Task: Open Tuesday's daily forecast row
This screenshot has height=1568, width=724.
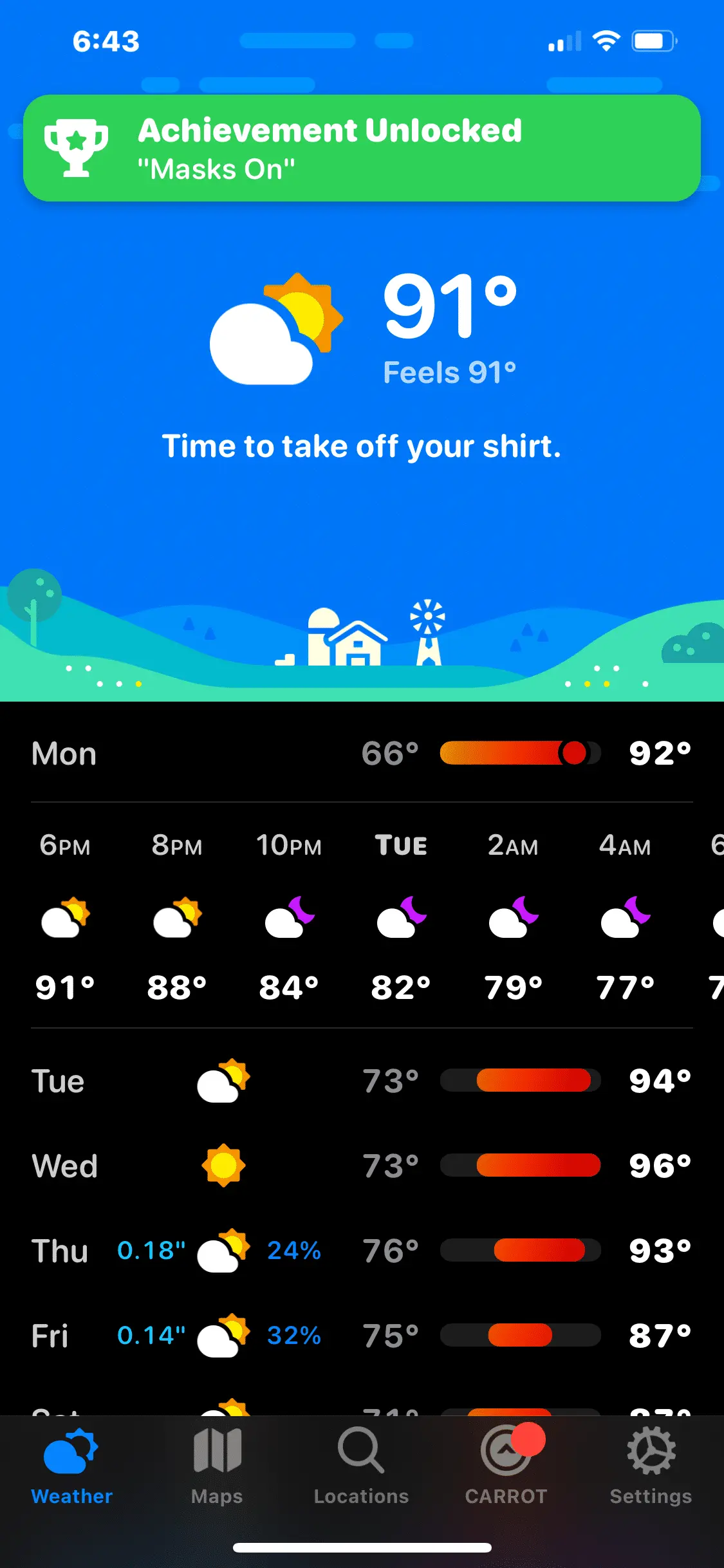Action: (362, 1081)
